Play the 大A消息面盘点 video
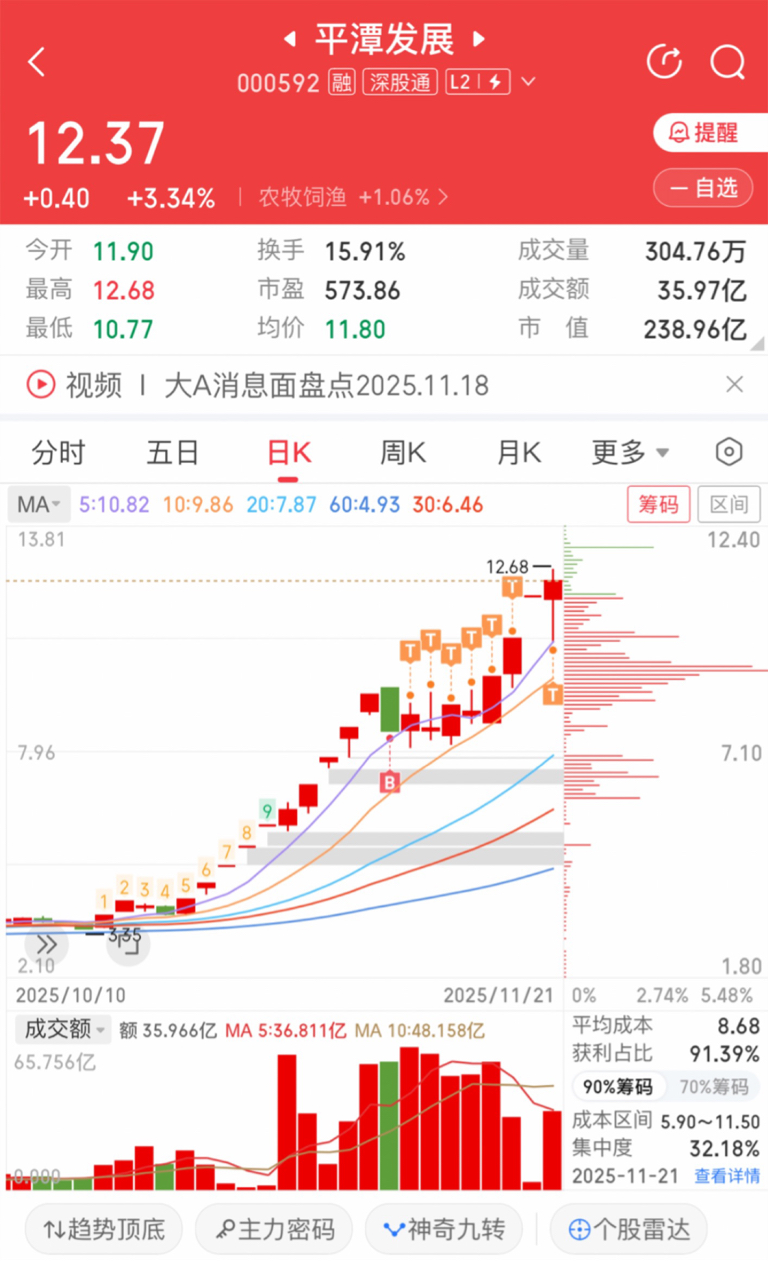Viewport: 768px width, 1261px height. coord(41,384)
